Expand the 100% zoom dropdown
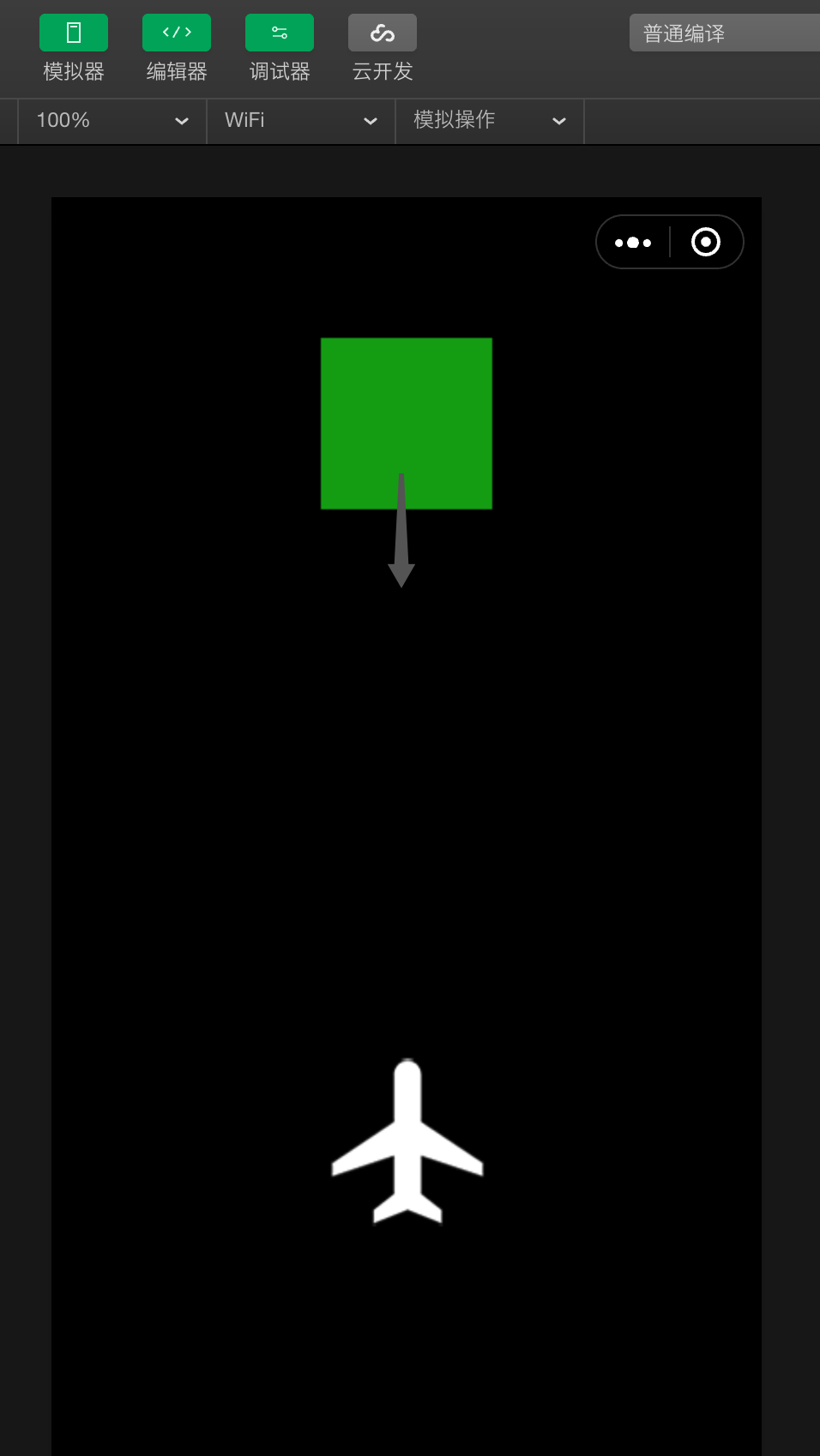 (112, 121)
